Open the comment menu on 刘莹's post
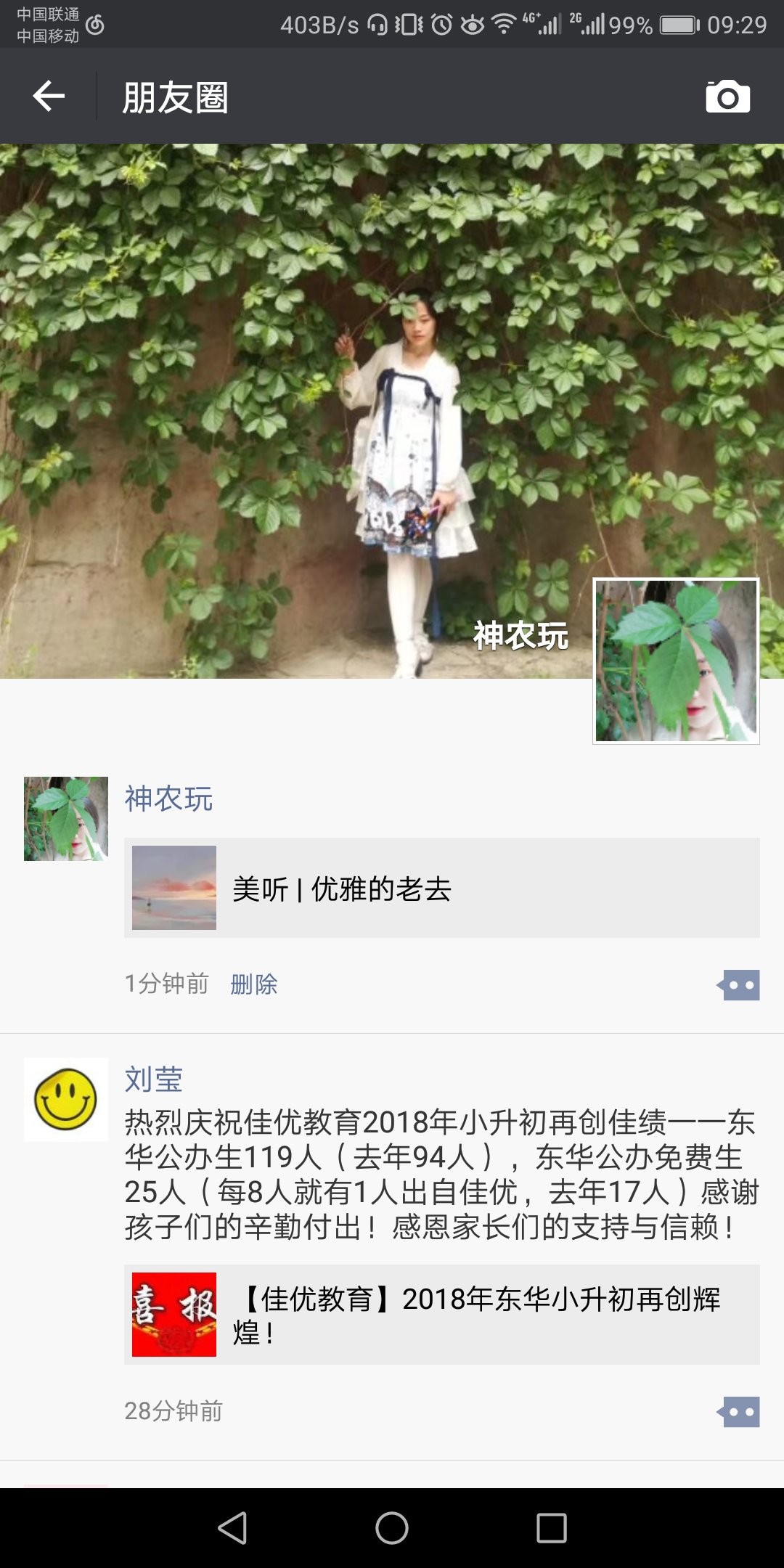784x1568 pixels. tap(738, 1412)
